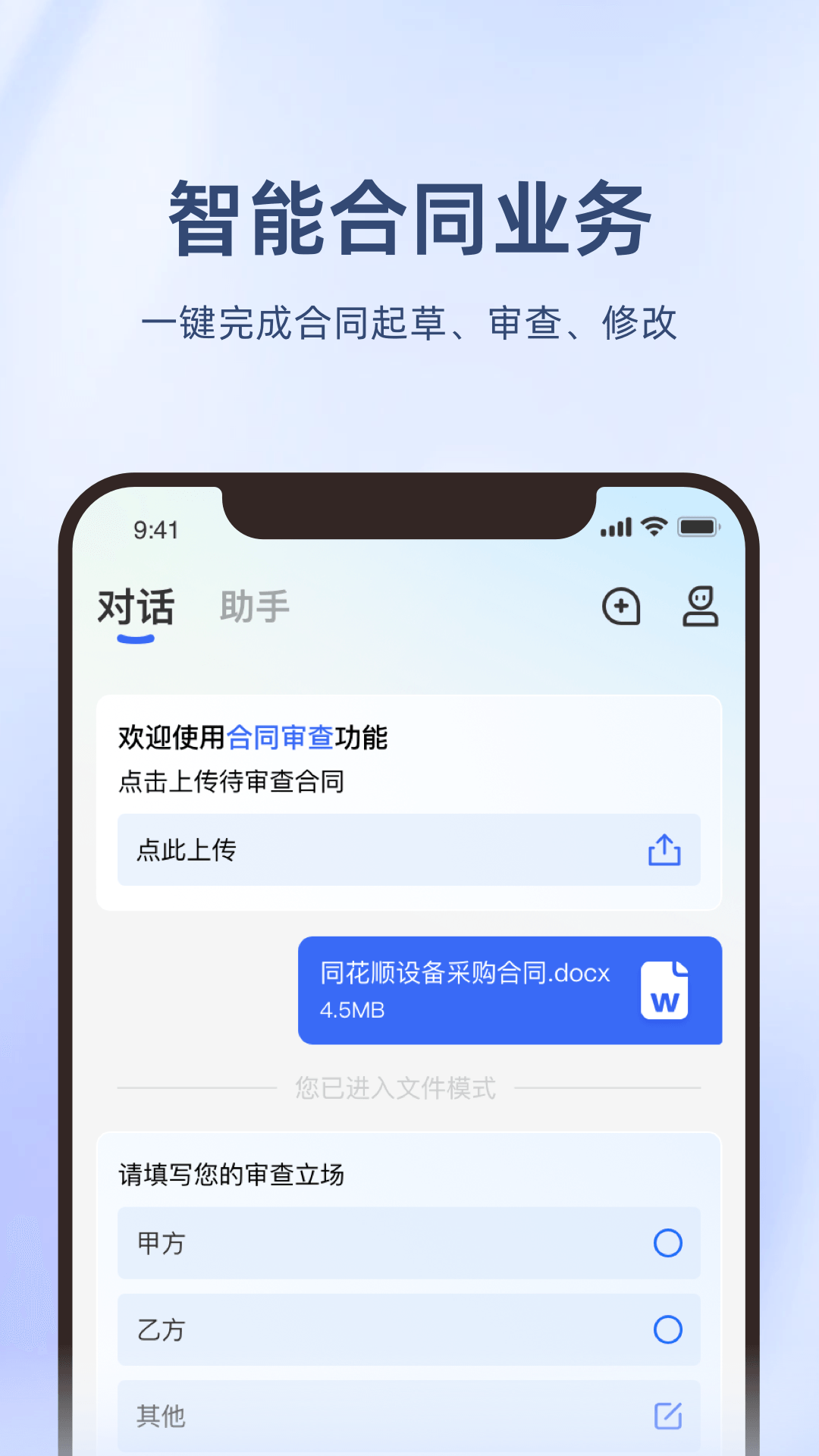This screenshot has width=819, height=1456.
Task: Click the upload arrow icon beside 点此上传
Action: tap(664, 850)
